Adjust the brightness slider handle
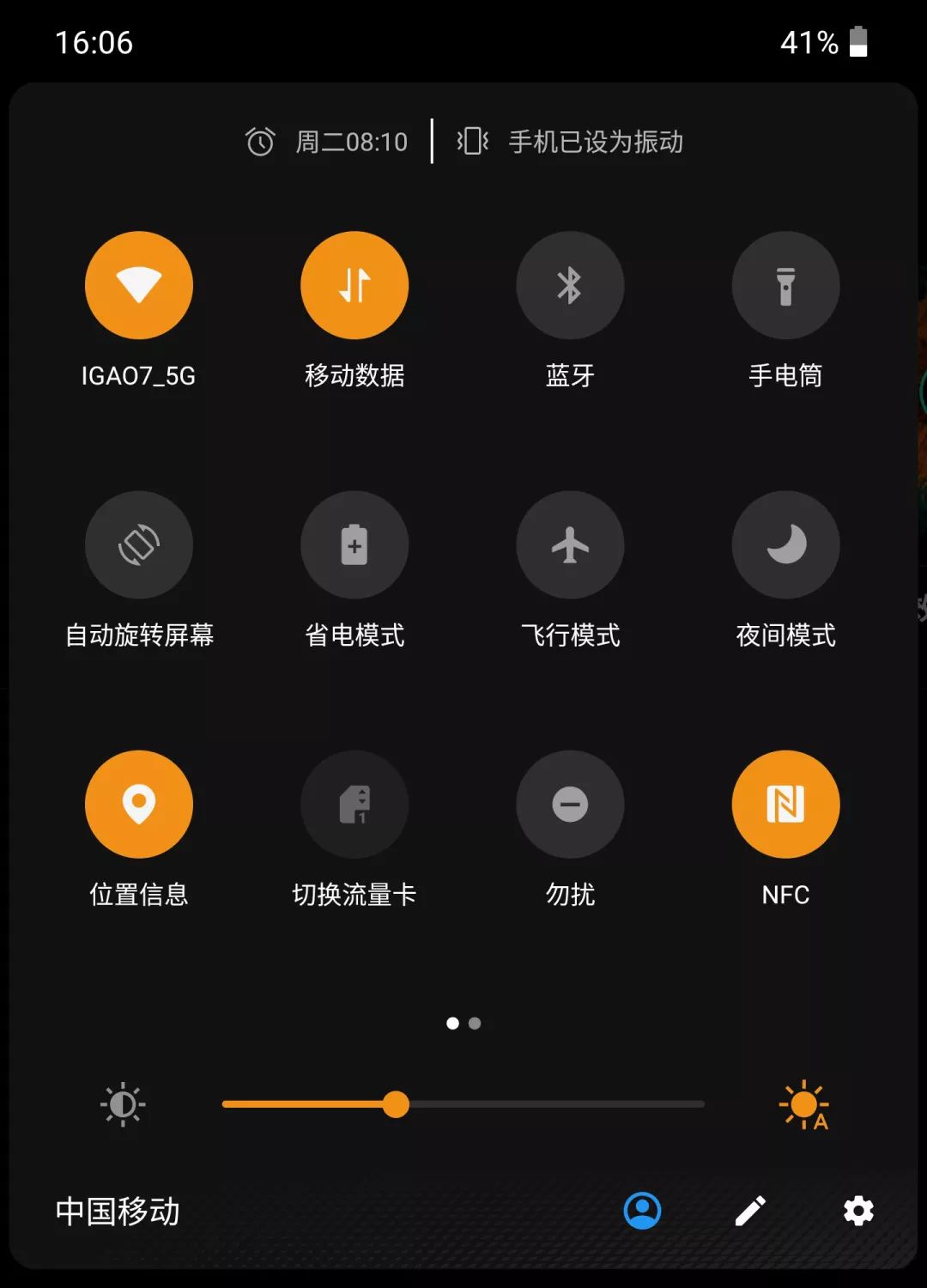927x1288 pixels. click(397, 1103)
